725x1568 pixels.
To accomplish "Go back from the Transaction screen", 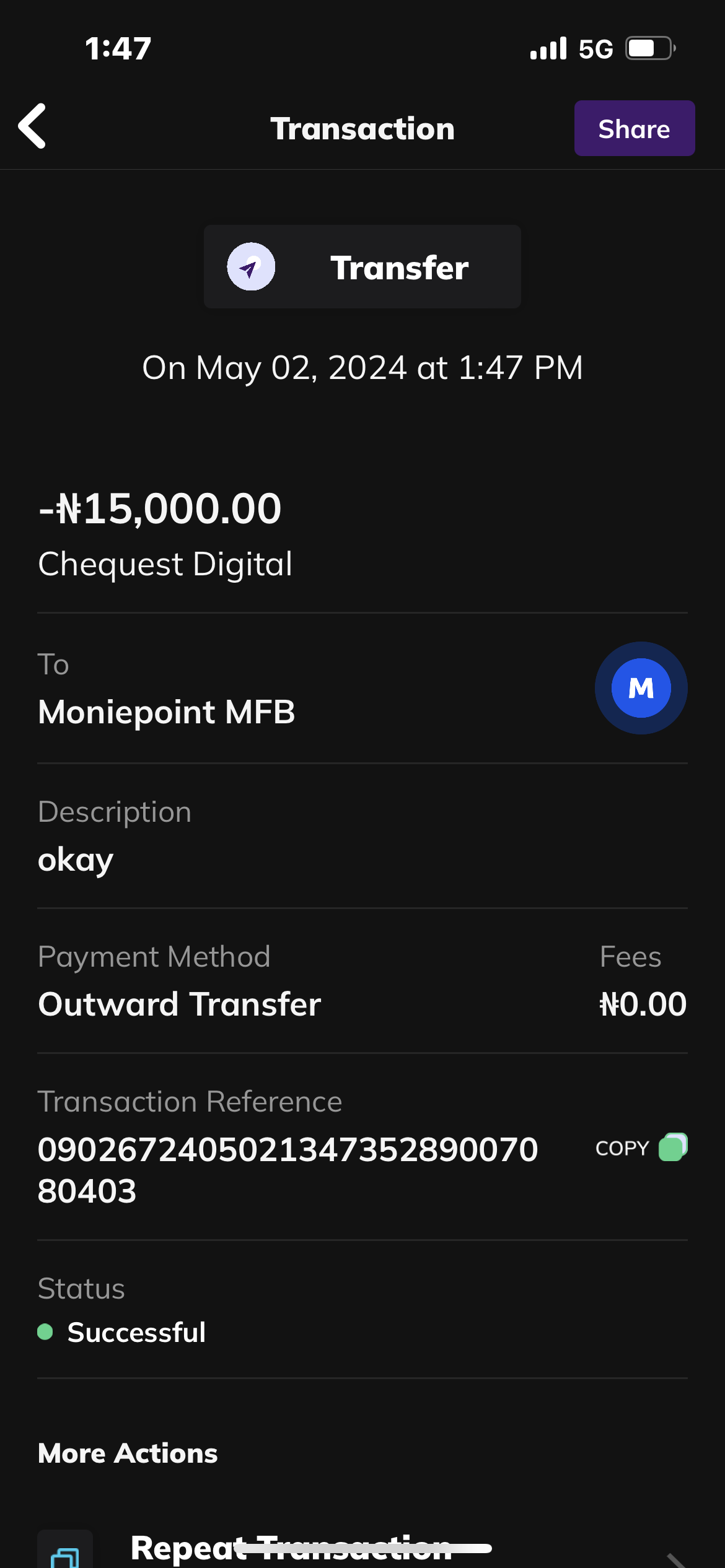I will [x=33, y=127].
